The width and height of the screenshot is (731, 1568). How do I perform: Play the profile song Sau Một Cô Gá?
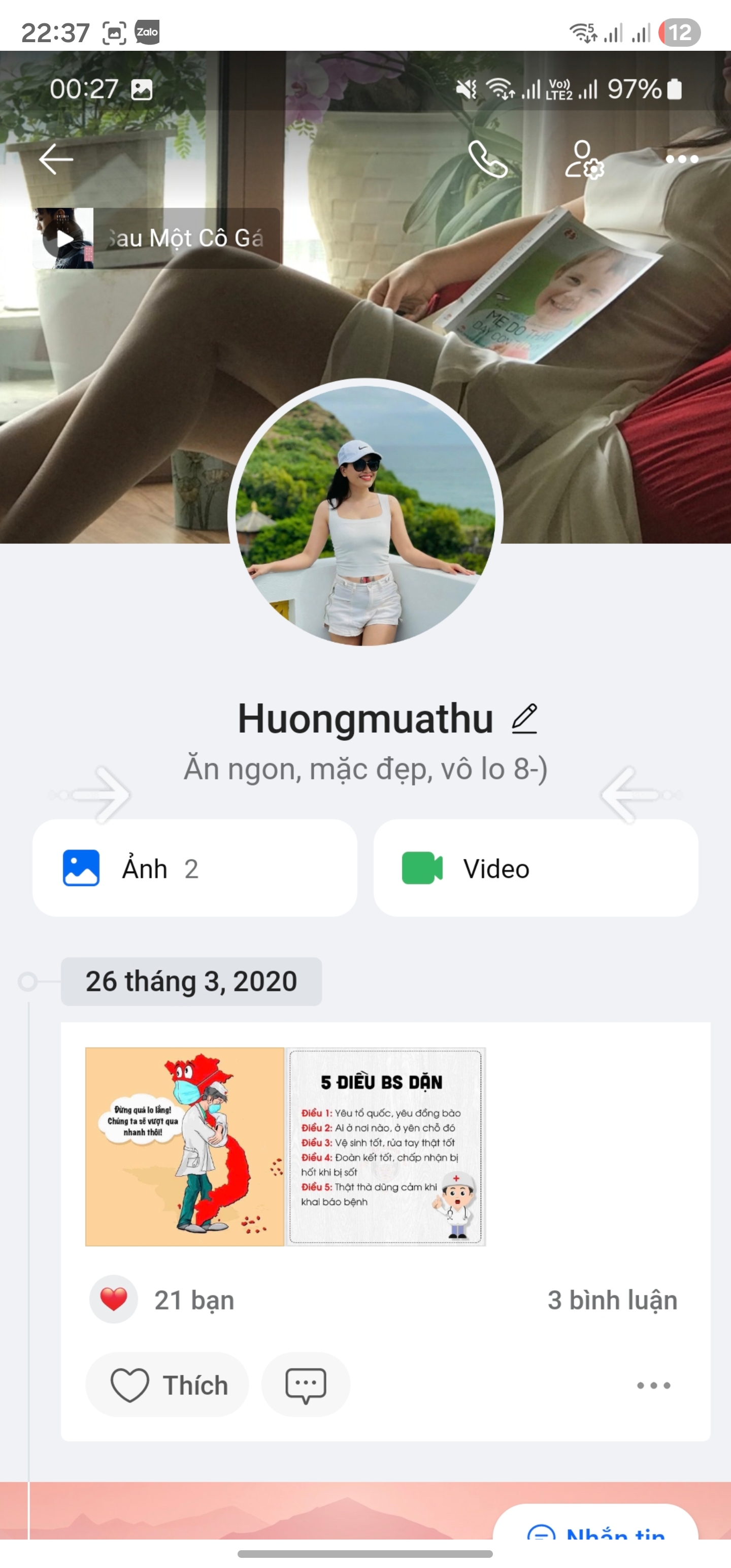pos(64,239)
